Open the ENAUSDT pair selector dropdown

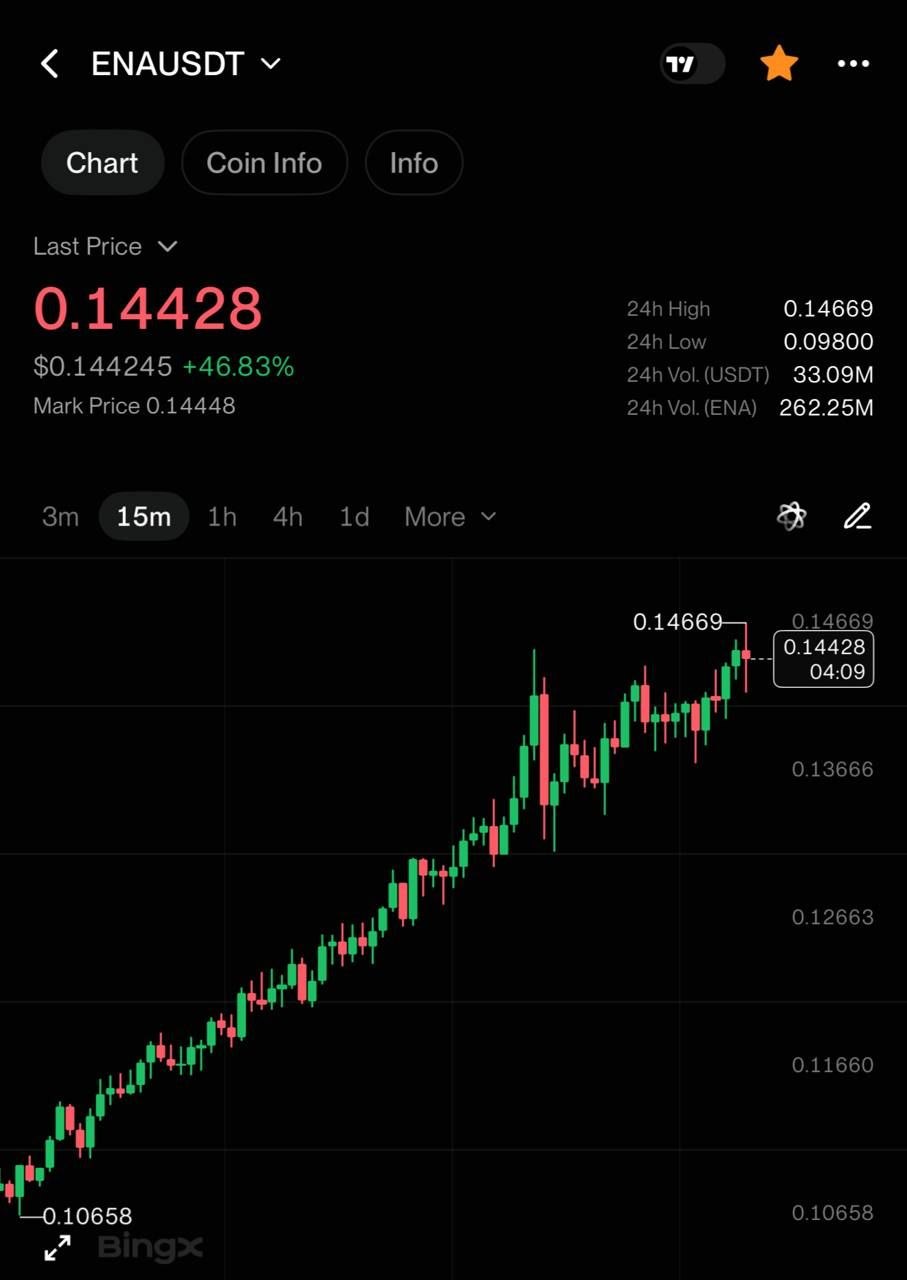(186, 64)
